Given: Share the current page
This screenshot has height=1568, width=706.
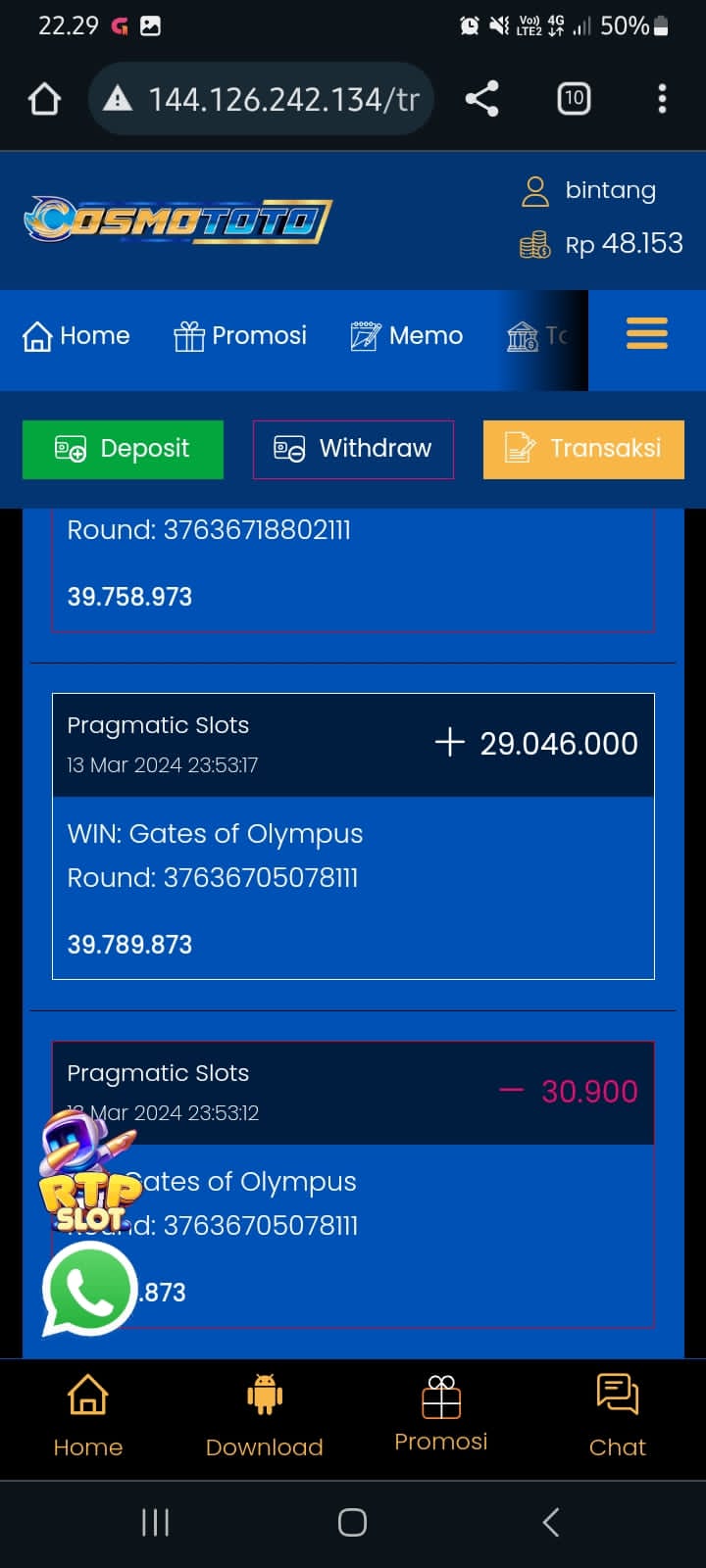Looking at the screenshot, I should [481, 99].
